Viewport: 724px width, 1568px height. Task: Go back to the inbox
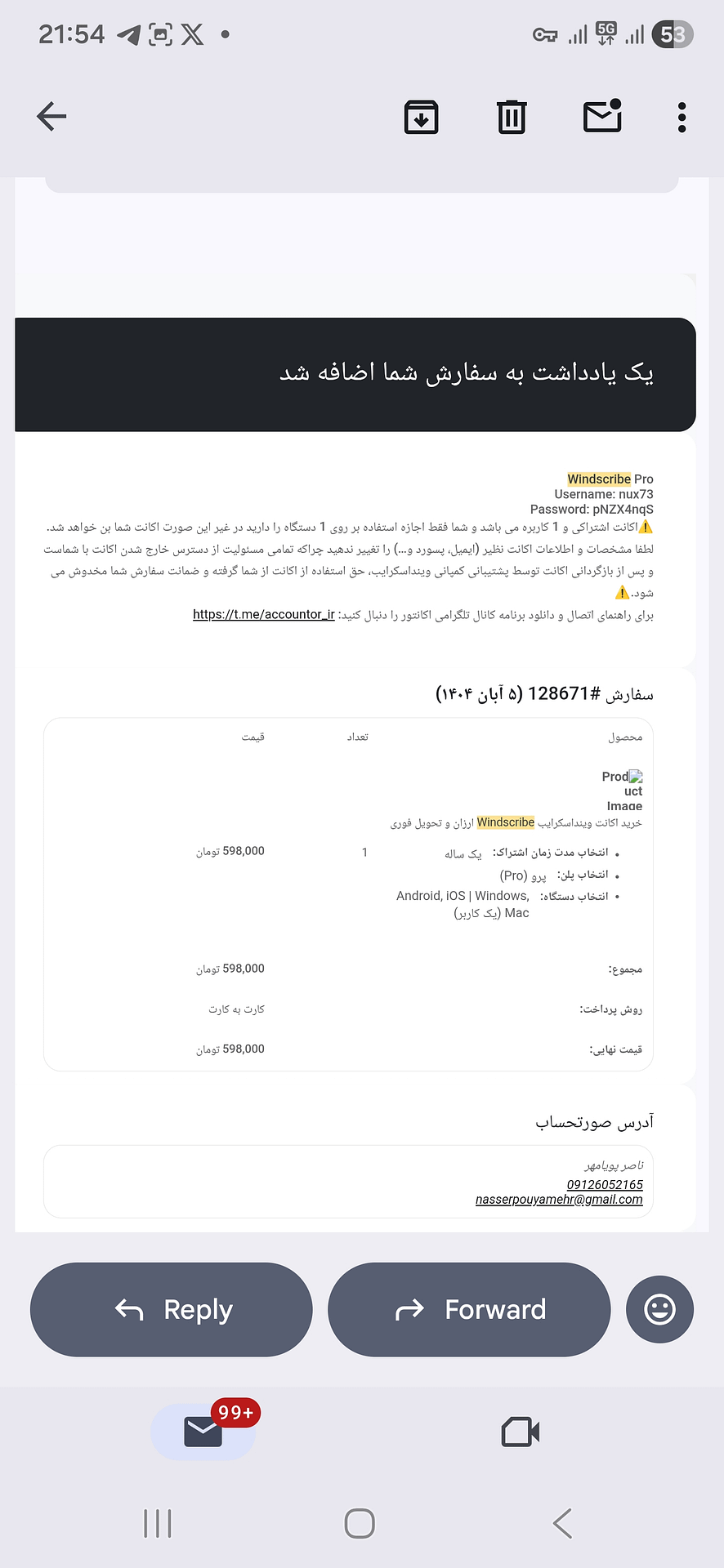pyautogui.click(x=51, y=117)
